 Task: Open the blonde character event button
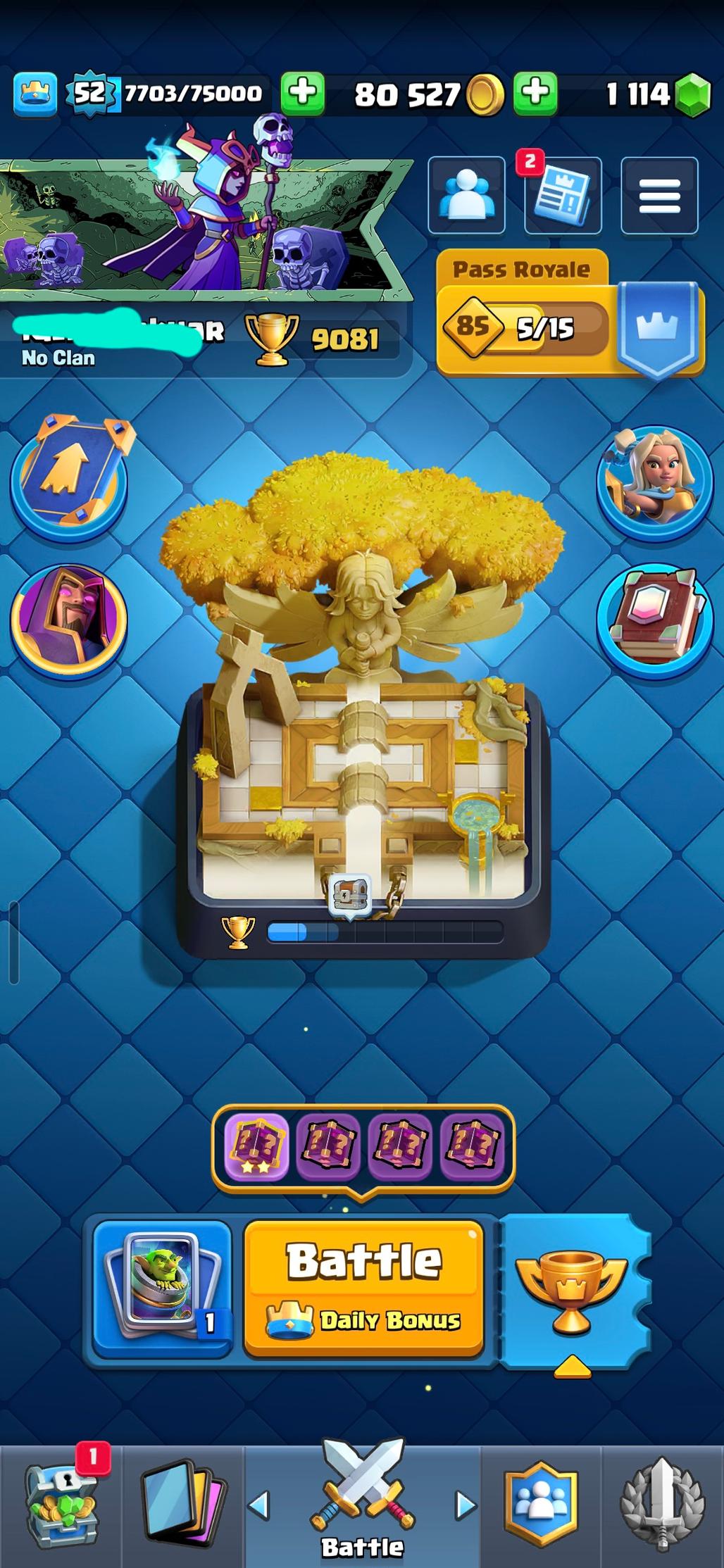(x=655, y=483)
